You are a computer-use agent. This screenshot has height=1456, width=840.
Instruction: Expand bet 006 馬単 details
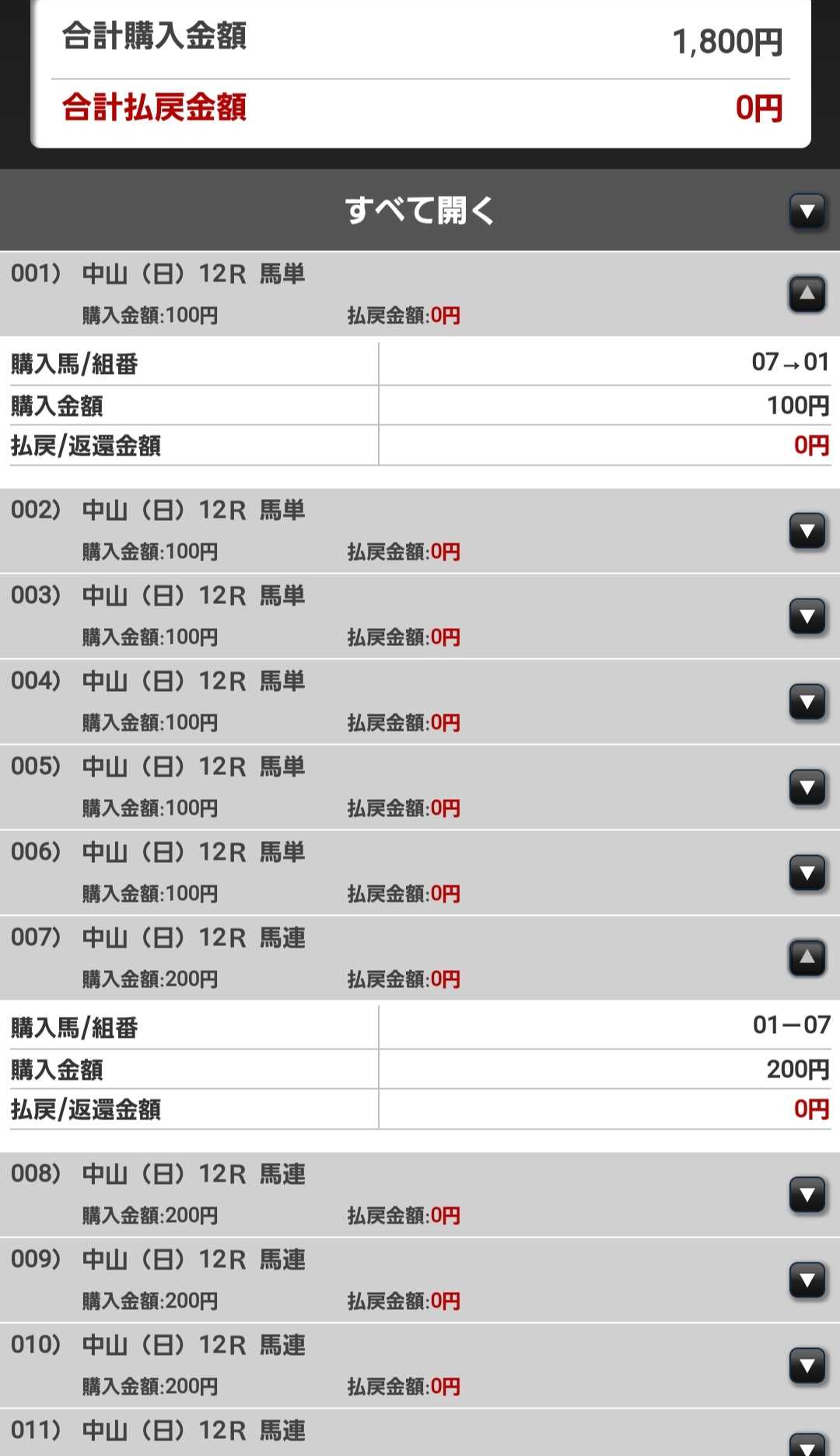tap(807, 873)
